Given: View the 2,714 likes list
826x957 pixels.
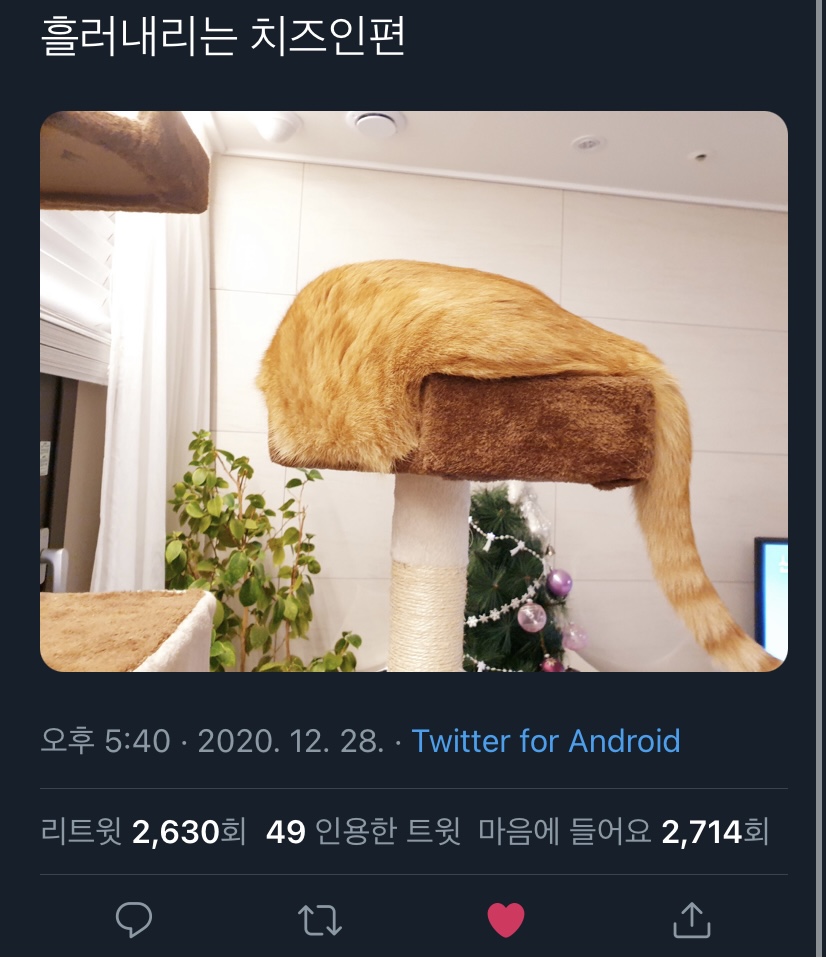Looking at the screenshot, I should click(x=623, y=831).
